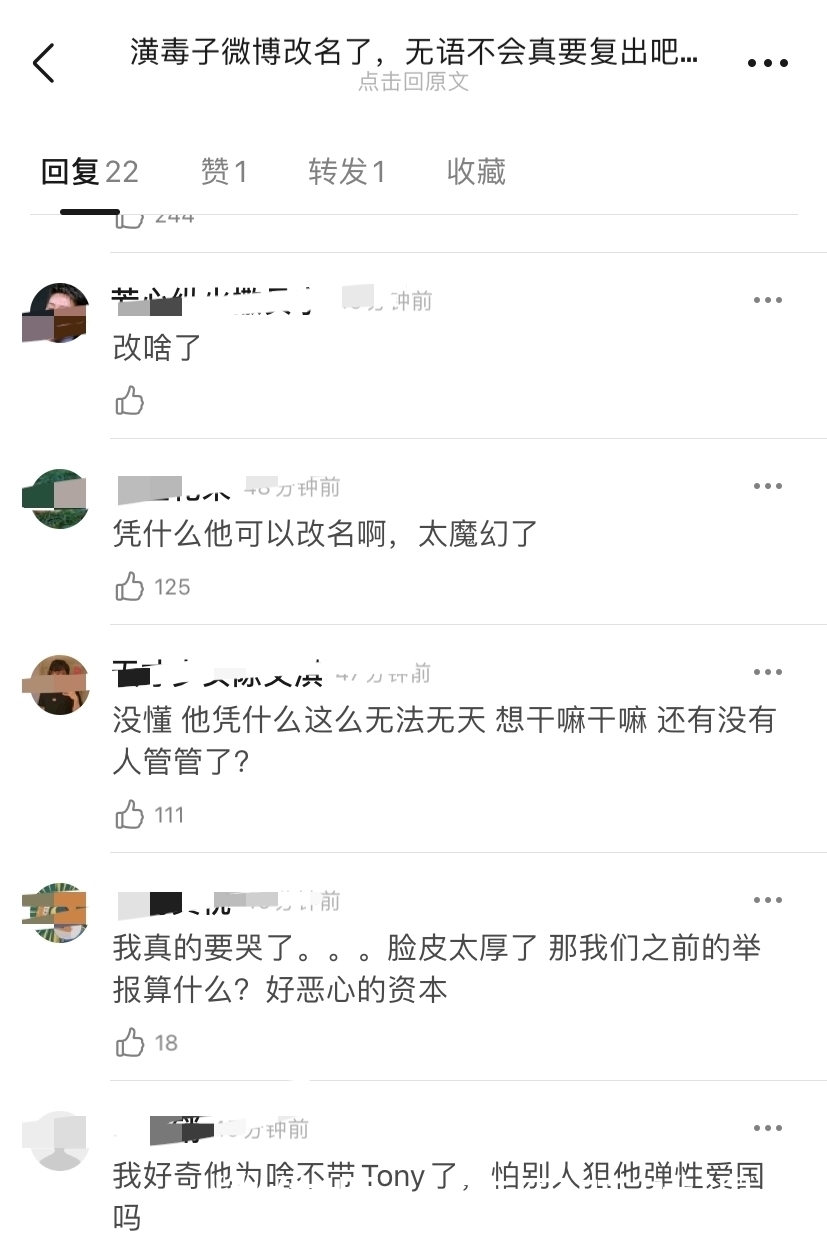Toggle like on the comment with 111 likes
Viewport: 827px width, 1239px height.
(x=131, y=814)
